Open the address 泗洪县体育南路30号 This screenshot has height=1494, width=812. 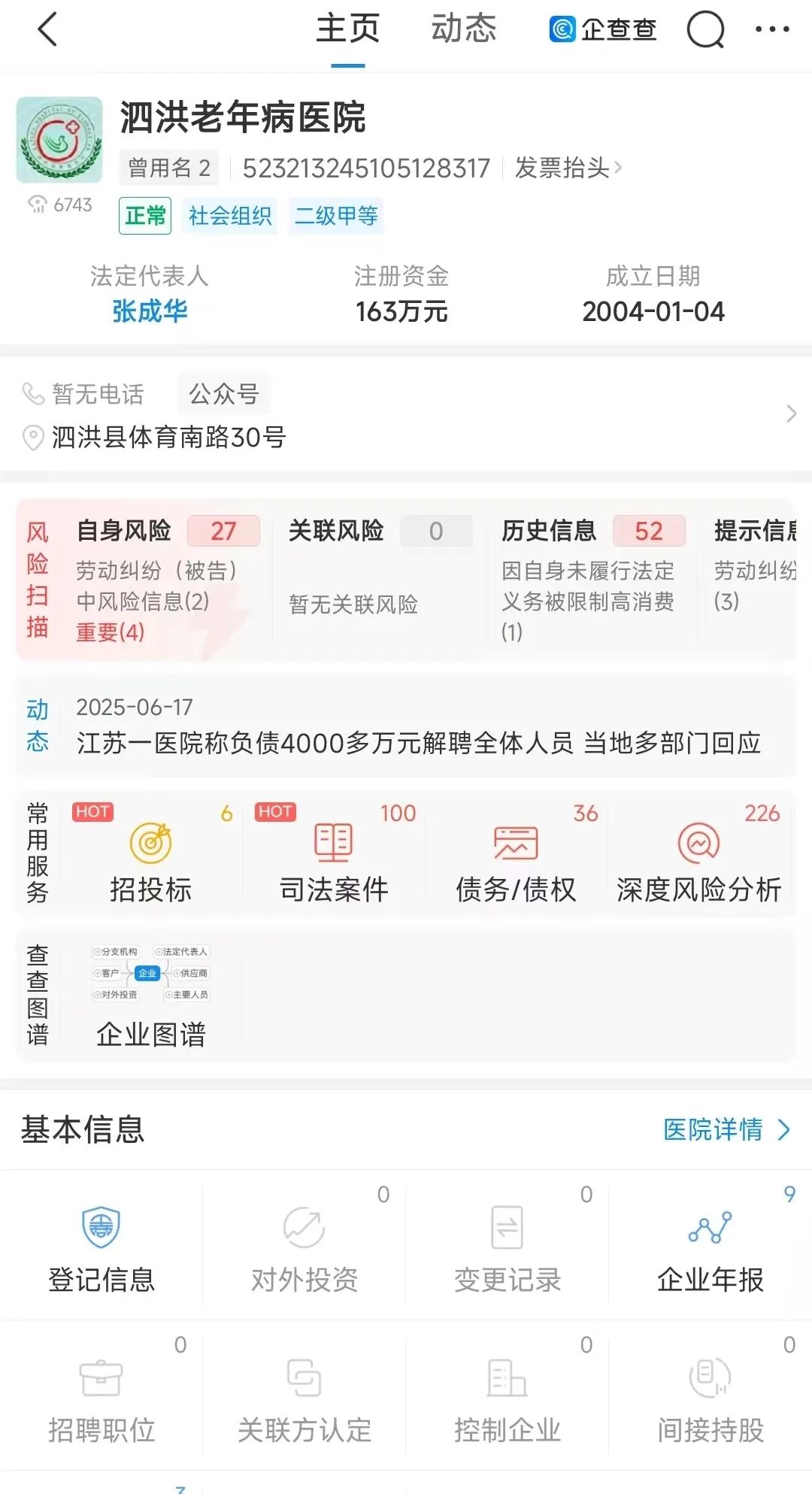(x=169, y=438)
